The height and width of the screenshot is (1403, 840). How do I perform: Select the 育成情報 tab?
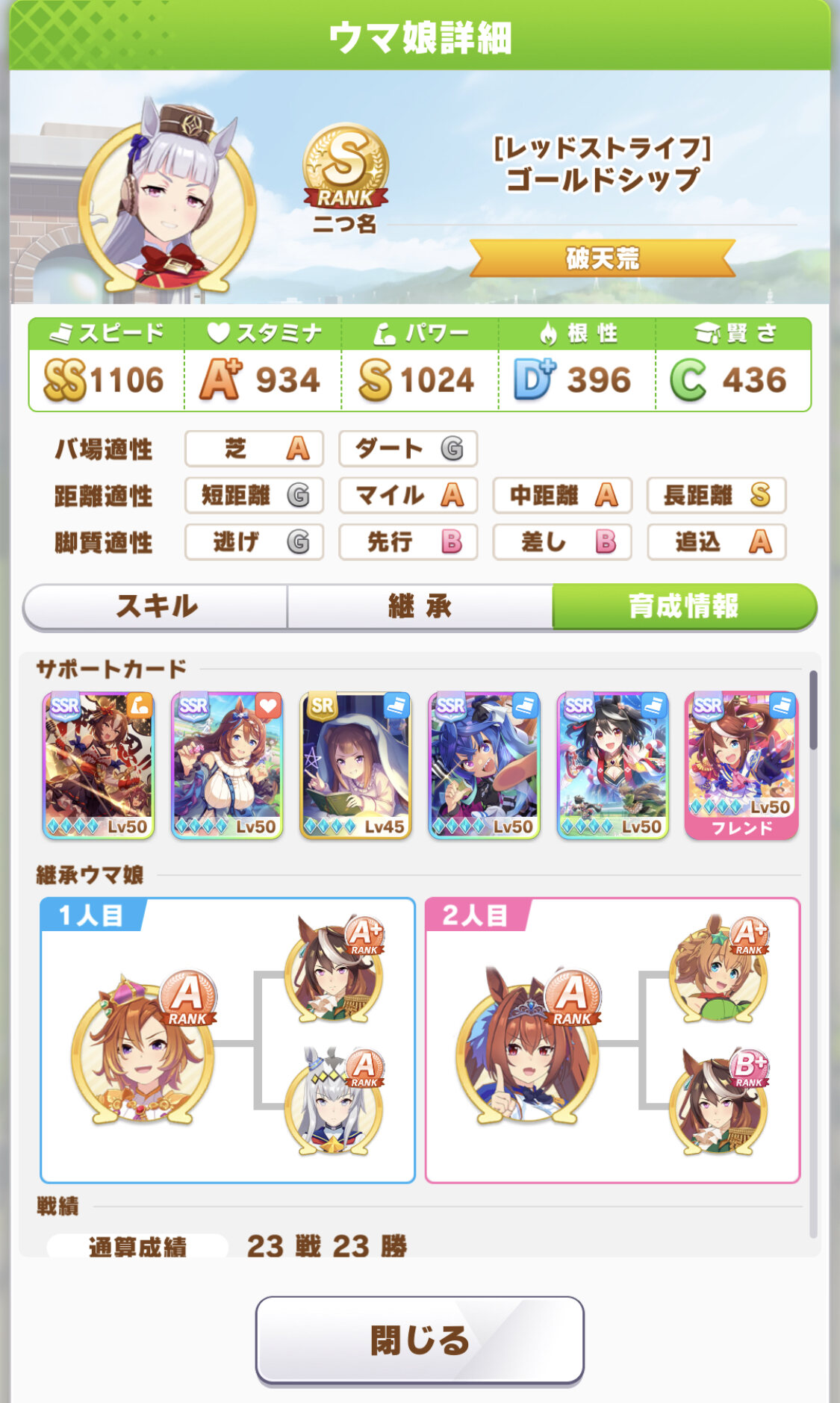tap(683, 606)
